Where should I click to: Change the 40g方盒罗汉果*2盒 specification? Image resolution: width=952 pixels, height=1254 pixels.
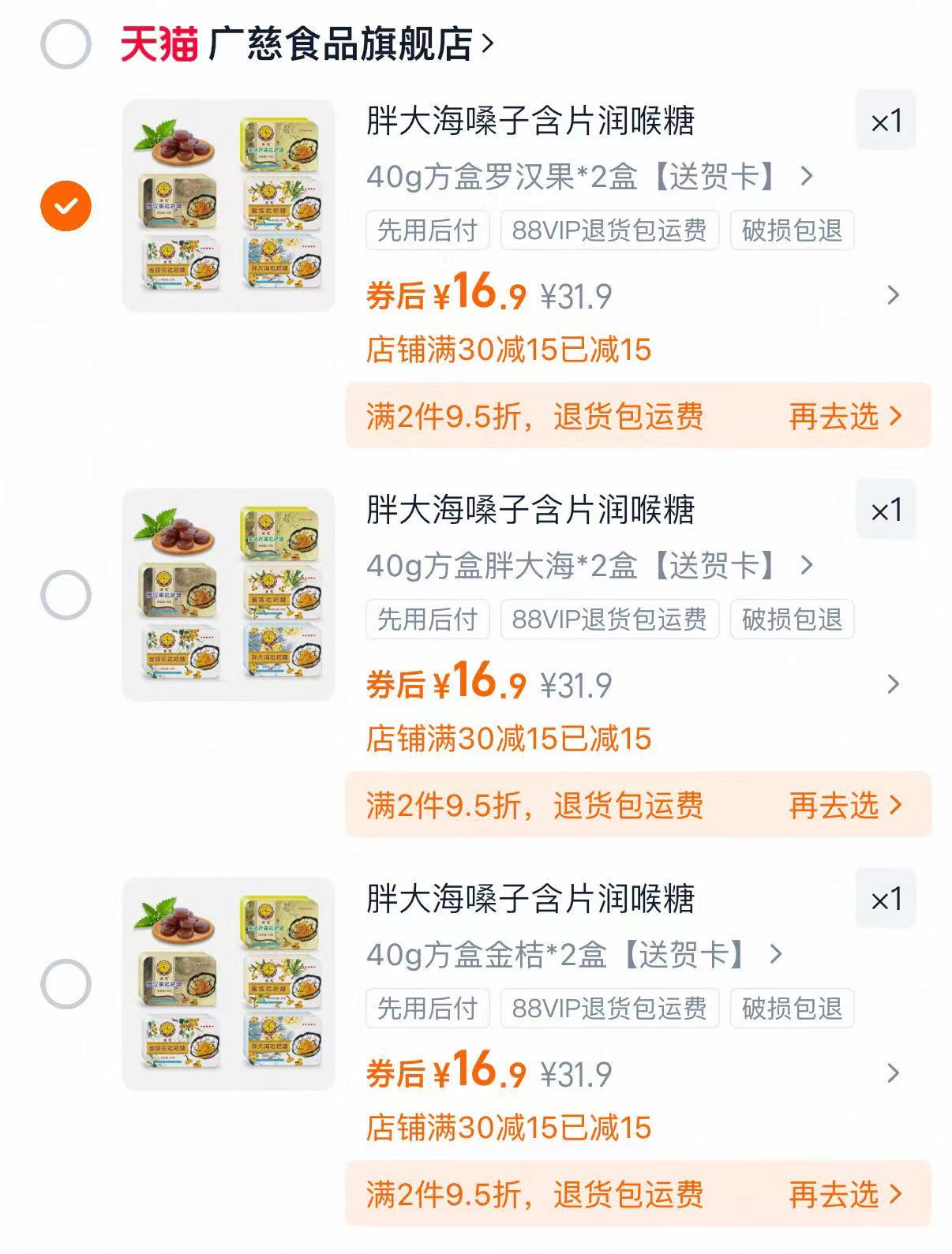(588, 177)
